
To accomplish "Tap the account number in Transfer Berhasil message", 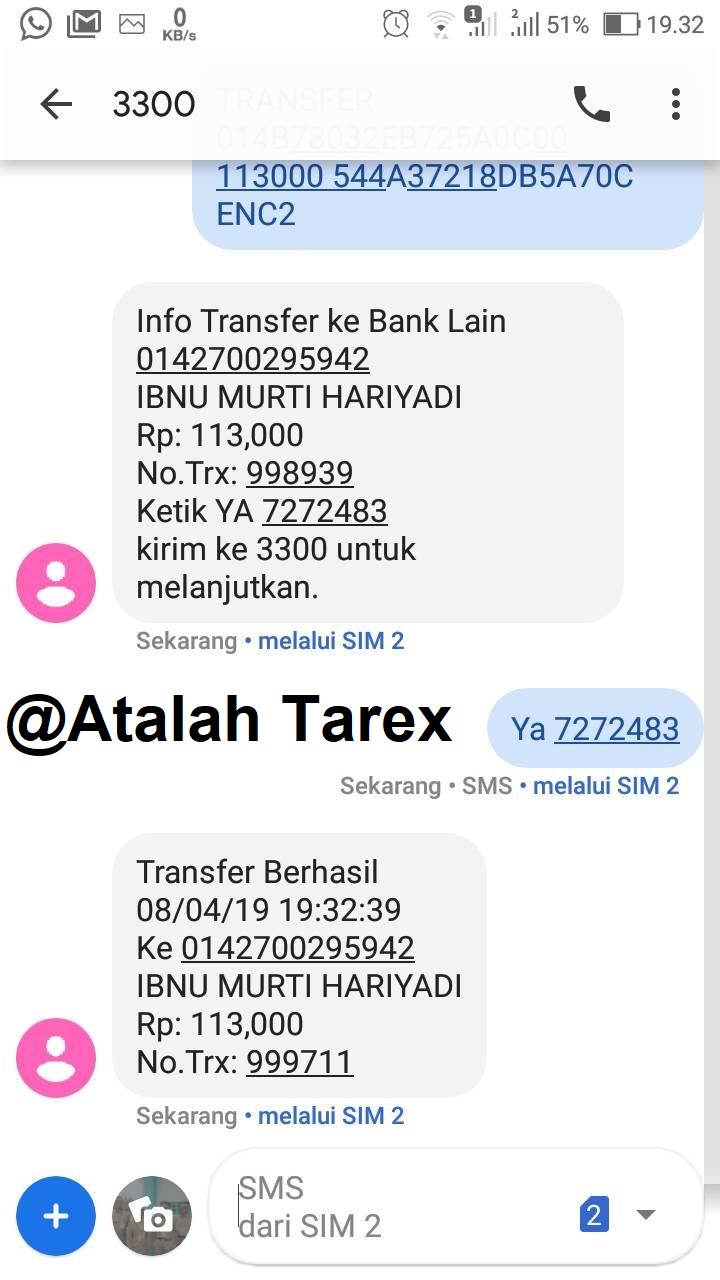I will pos(298,948).
